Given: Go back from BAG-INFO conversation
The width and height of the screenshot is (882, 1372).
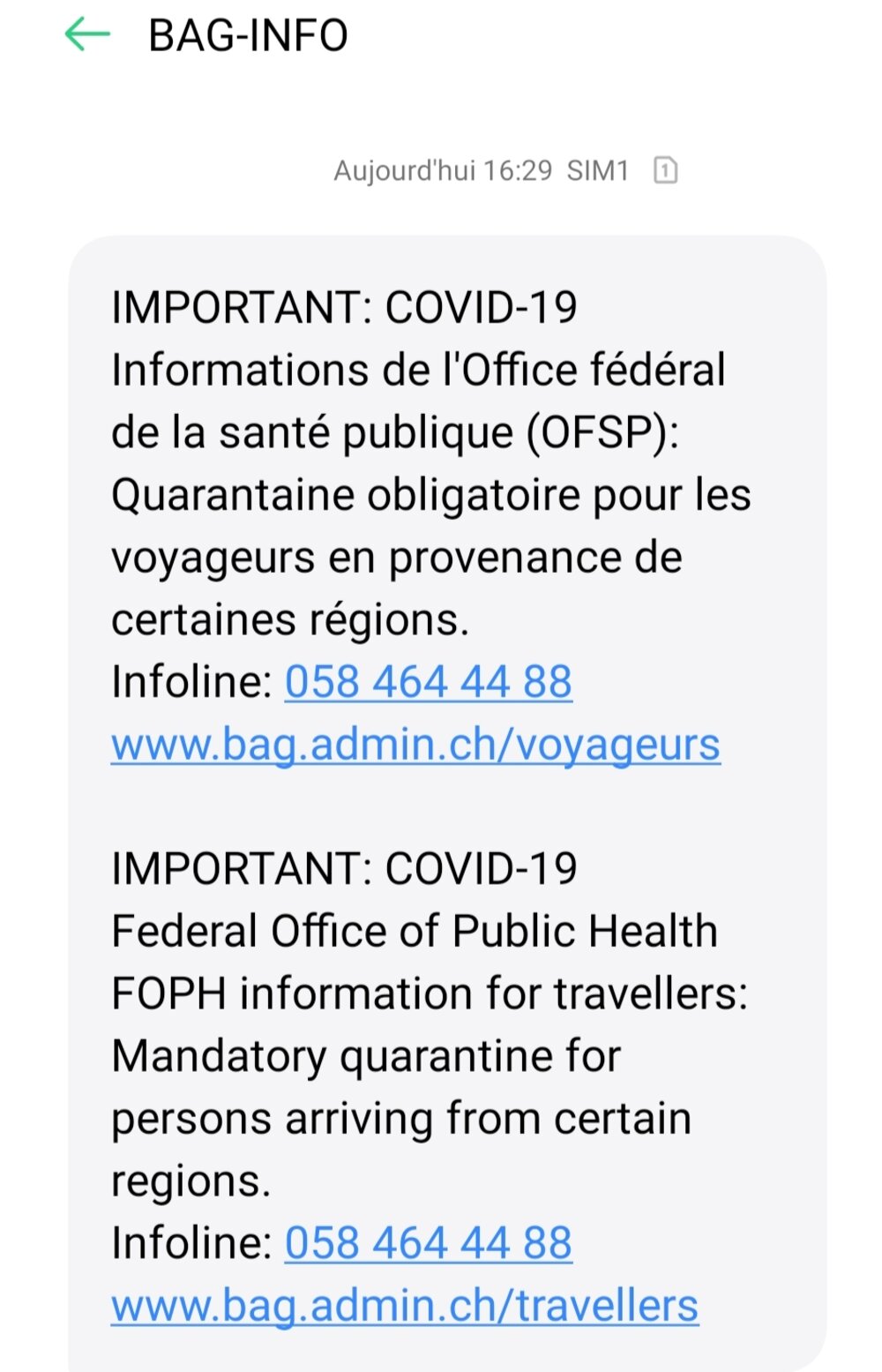Looking at the screenshot, I should (87, 35).
